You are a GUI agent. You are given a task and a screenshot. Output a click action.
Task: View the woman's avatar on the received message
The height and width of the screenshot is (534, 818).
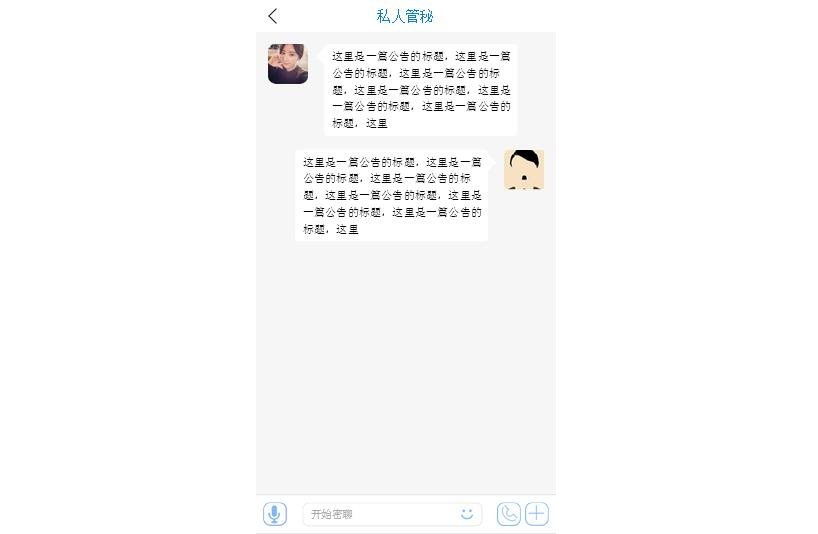288,64
